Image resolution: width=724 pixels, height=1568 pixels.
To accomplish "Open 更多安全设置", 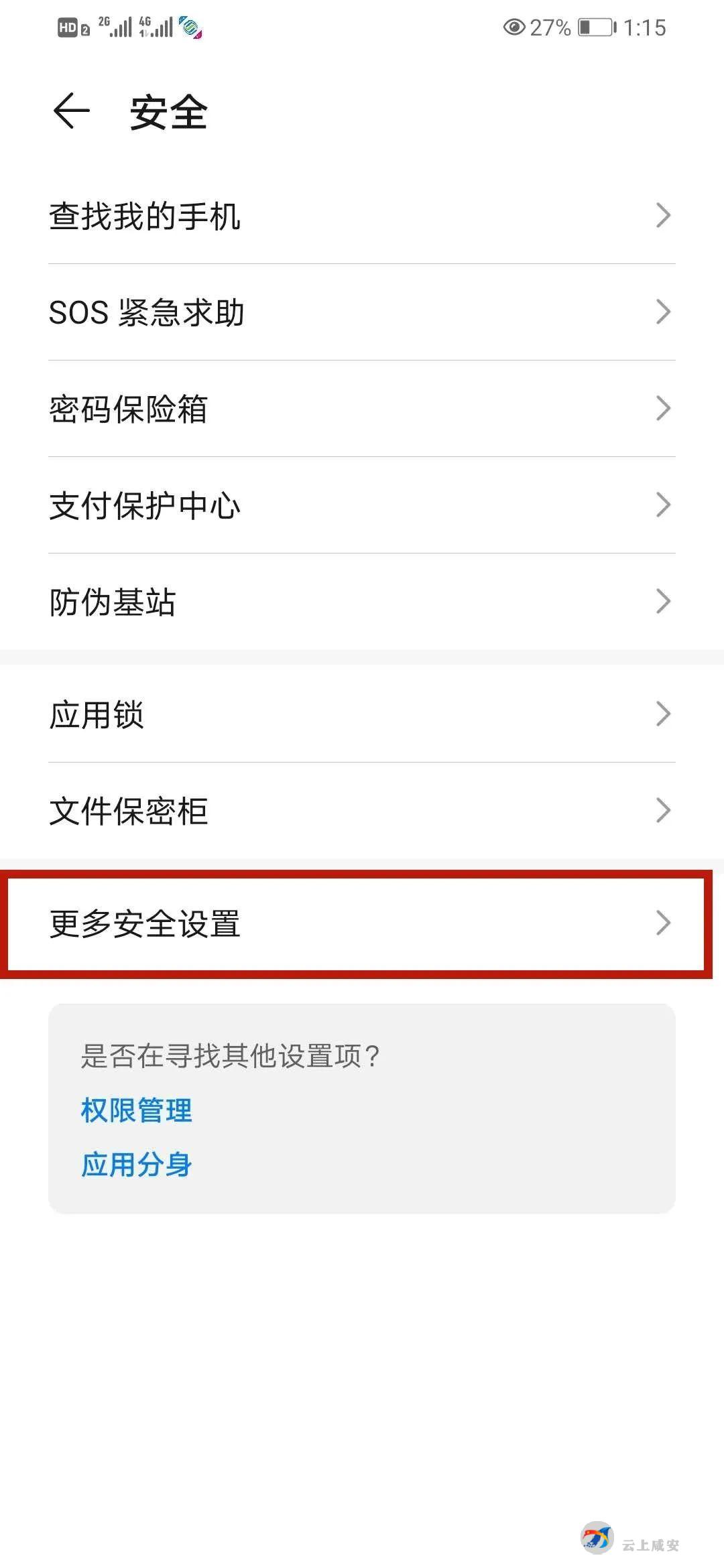I will point(362,923).
